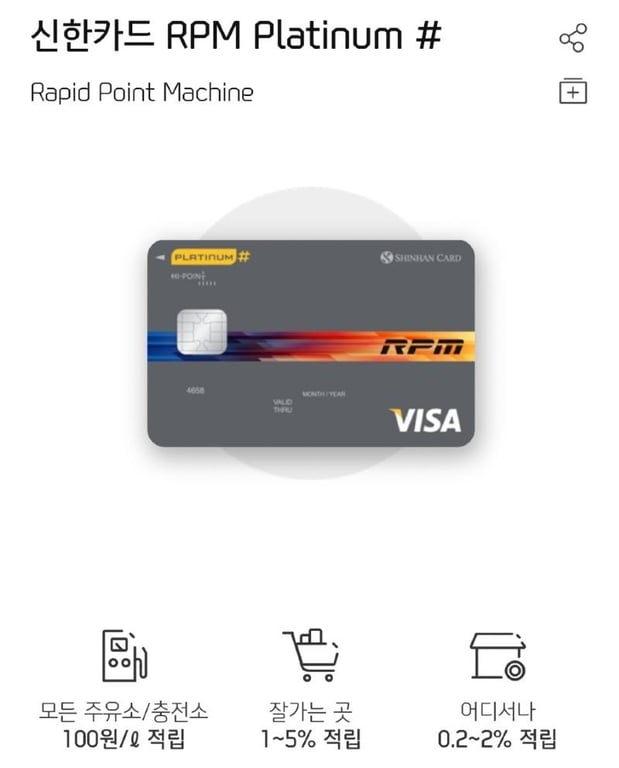Add this card to the compare box

point(572,91)
